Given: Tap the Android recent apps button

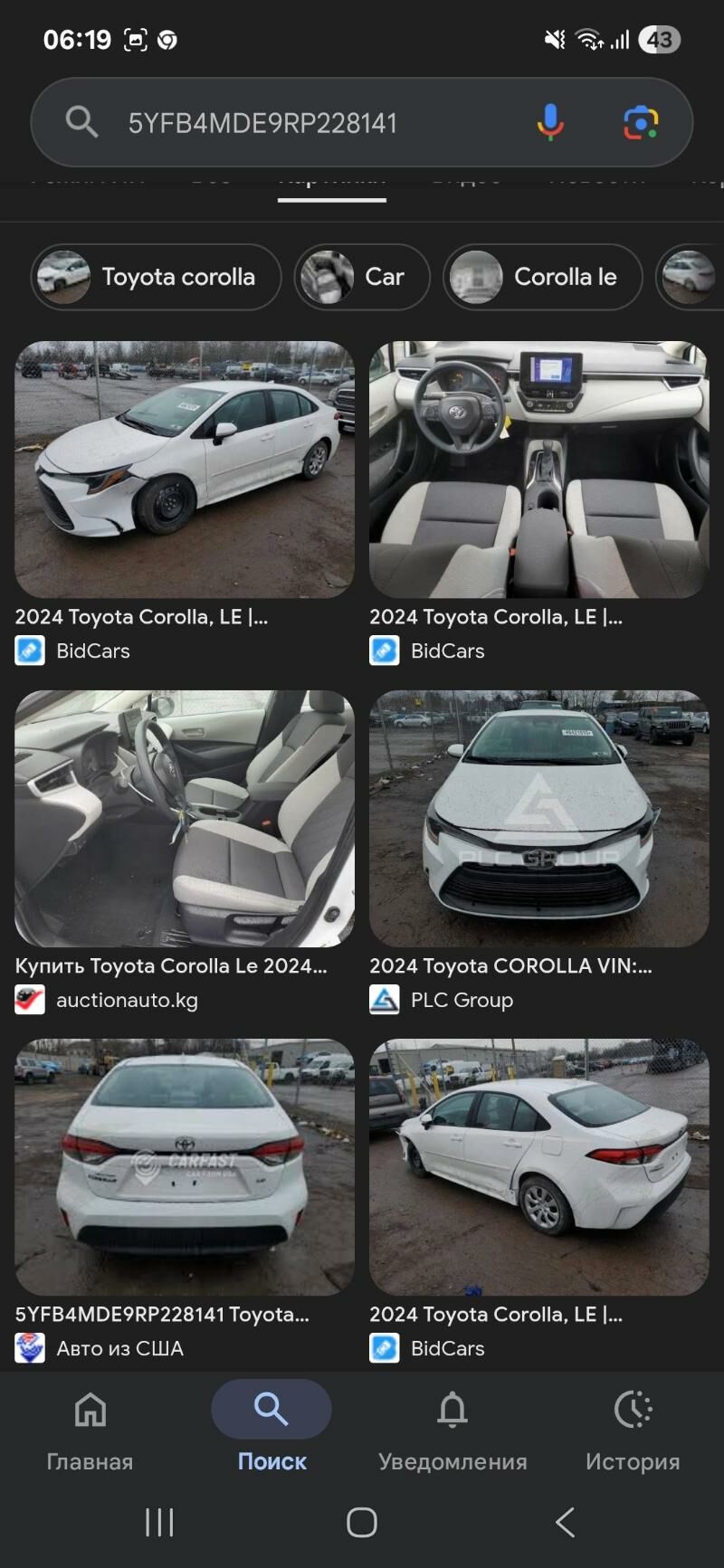Looking at the screenshot, I should pos(159,1523).
